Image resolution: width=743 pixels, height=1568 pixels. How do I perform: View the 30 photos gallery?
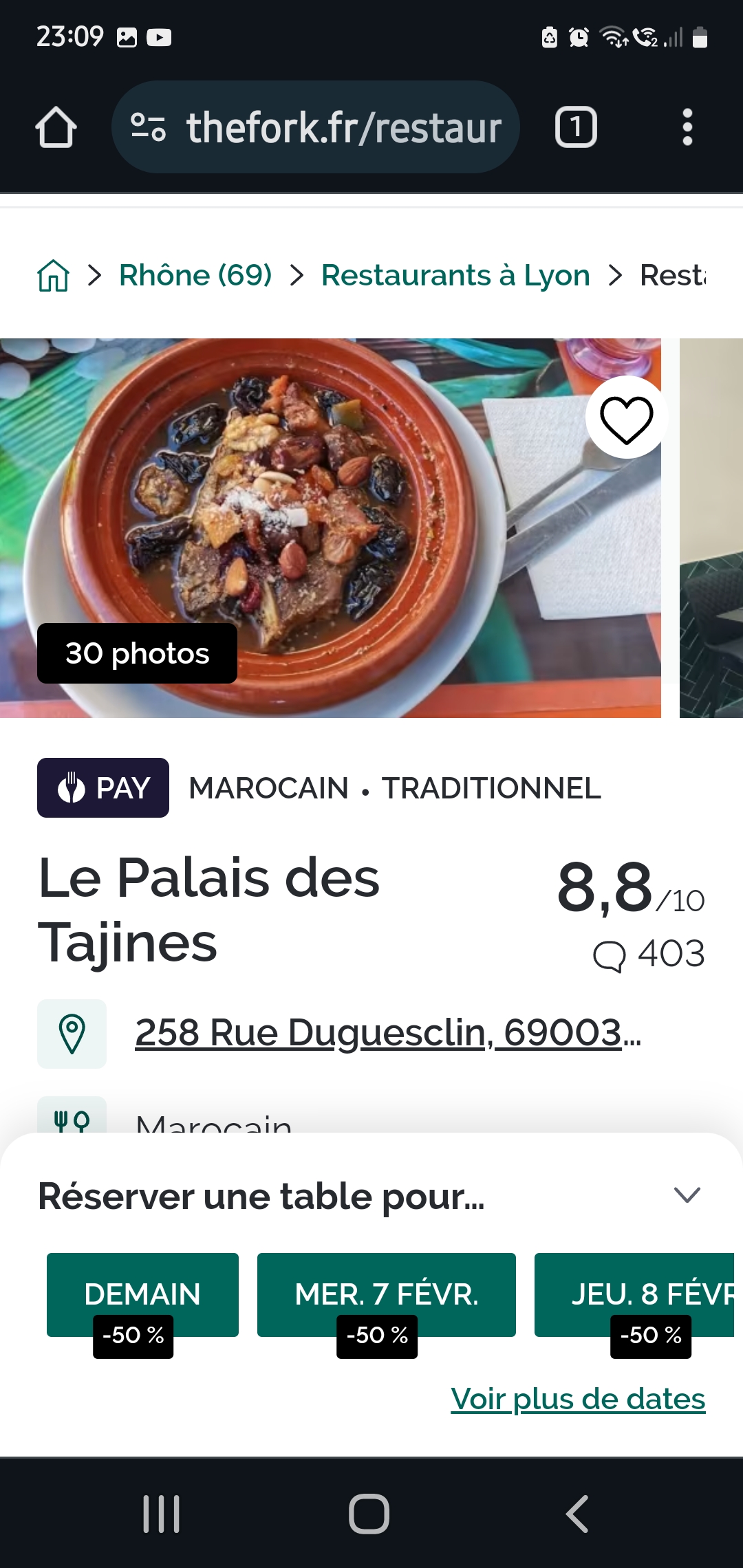coord(137,653)
